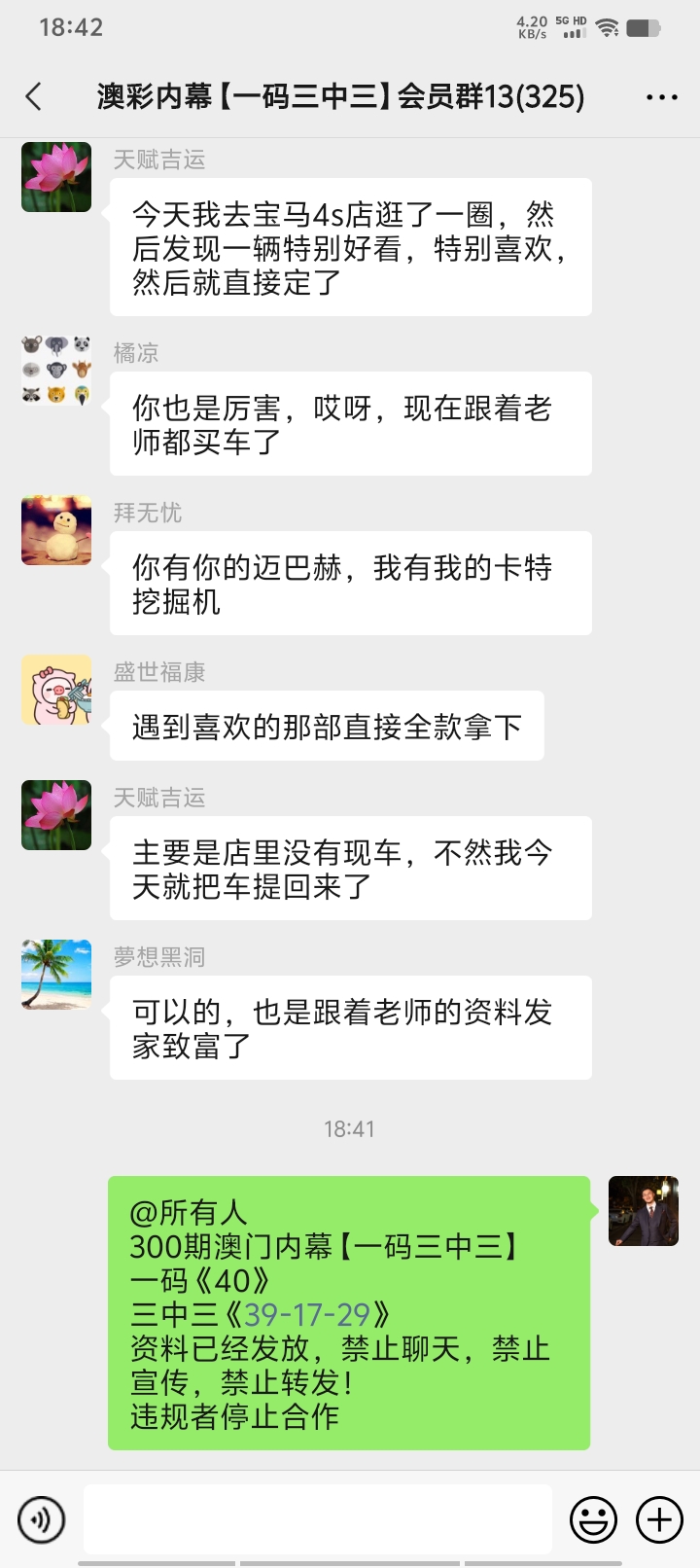Go back from the group chat
The height and width of the screenshot is (1568, 700).
pos(34,96)
